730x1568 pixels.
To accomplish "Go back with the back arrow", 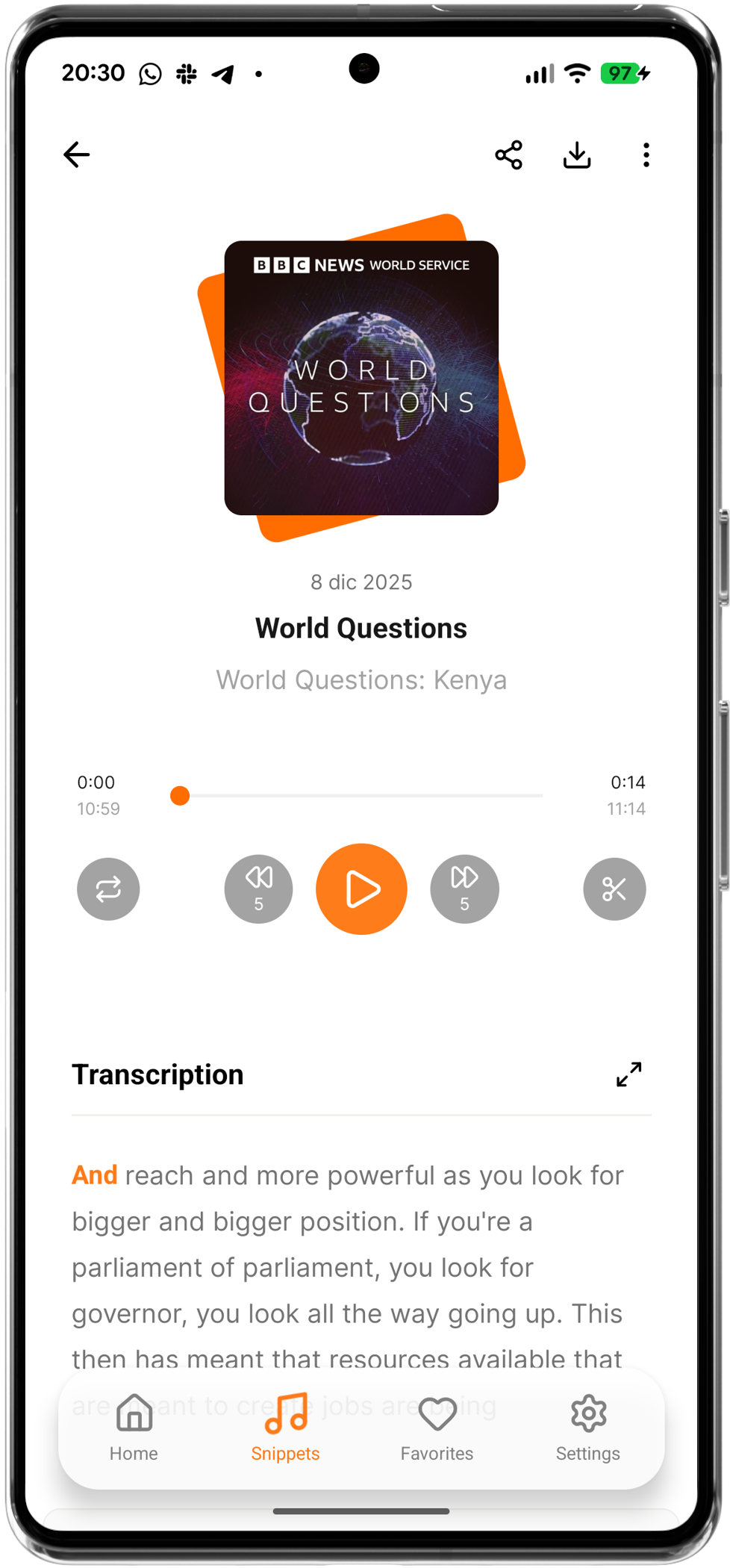I will [77, 155].
